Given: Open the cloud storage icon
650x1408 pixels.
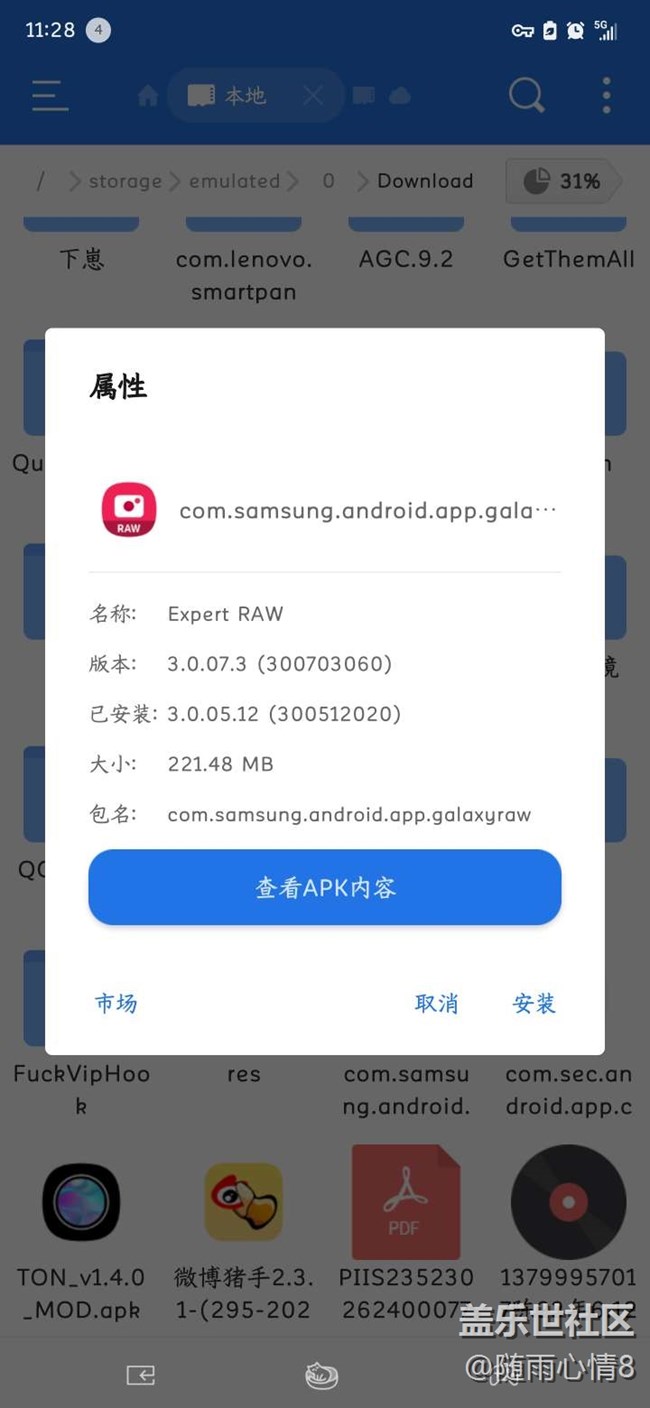Looking at the screenshot, I should pyautogui.click(x=400, y=96).
